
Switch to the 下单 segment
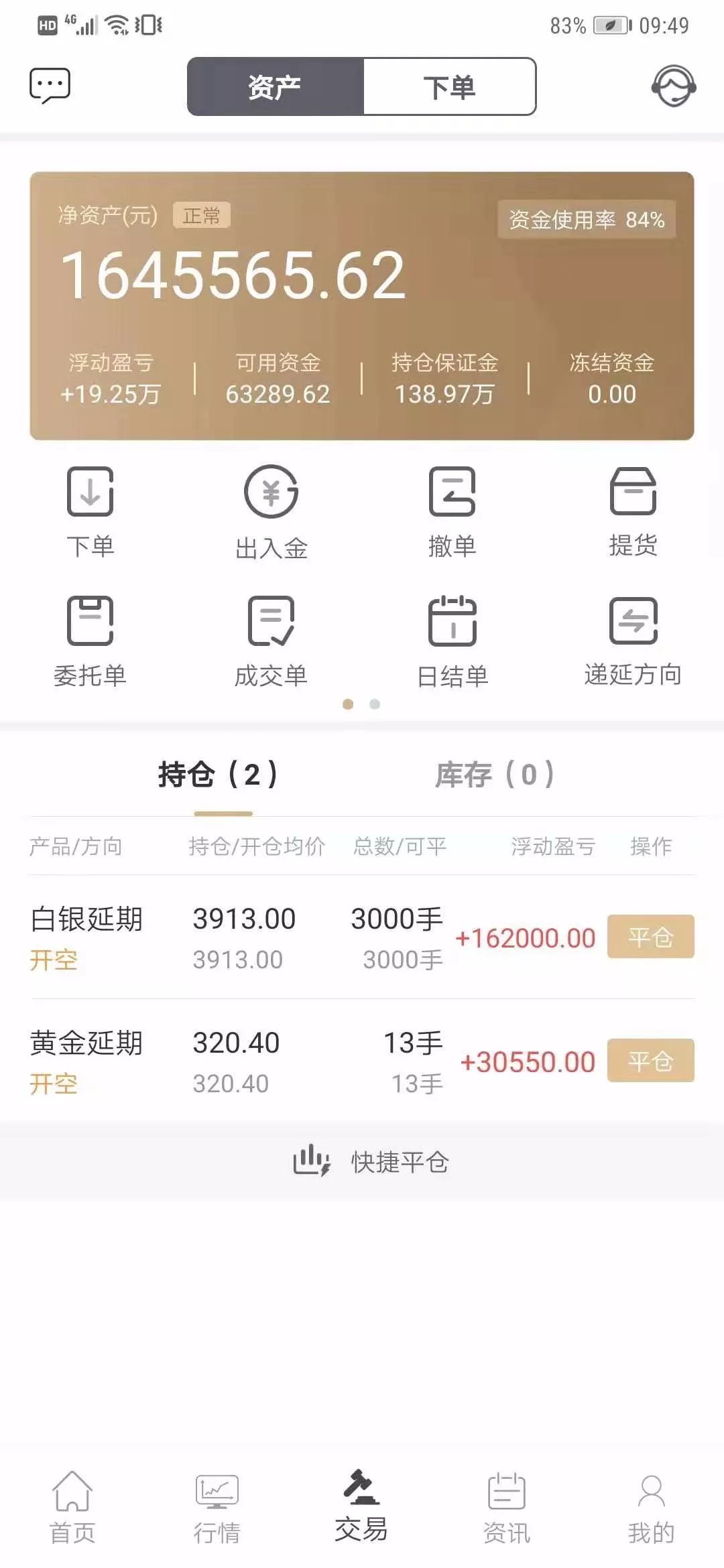tap(449, 86)
